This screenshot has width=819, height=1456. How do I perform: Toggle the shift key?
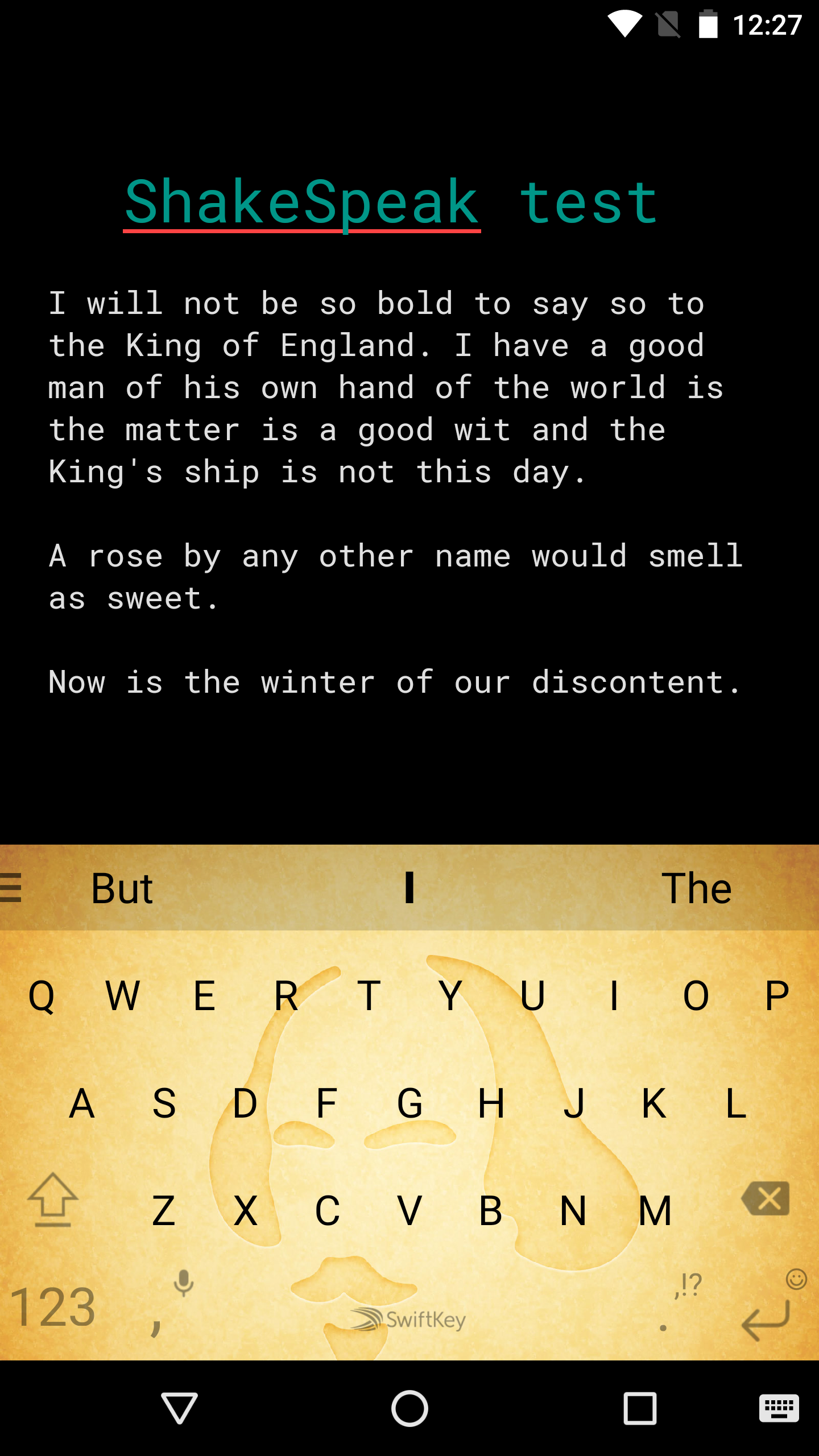[x=52, y=1200]
